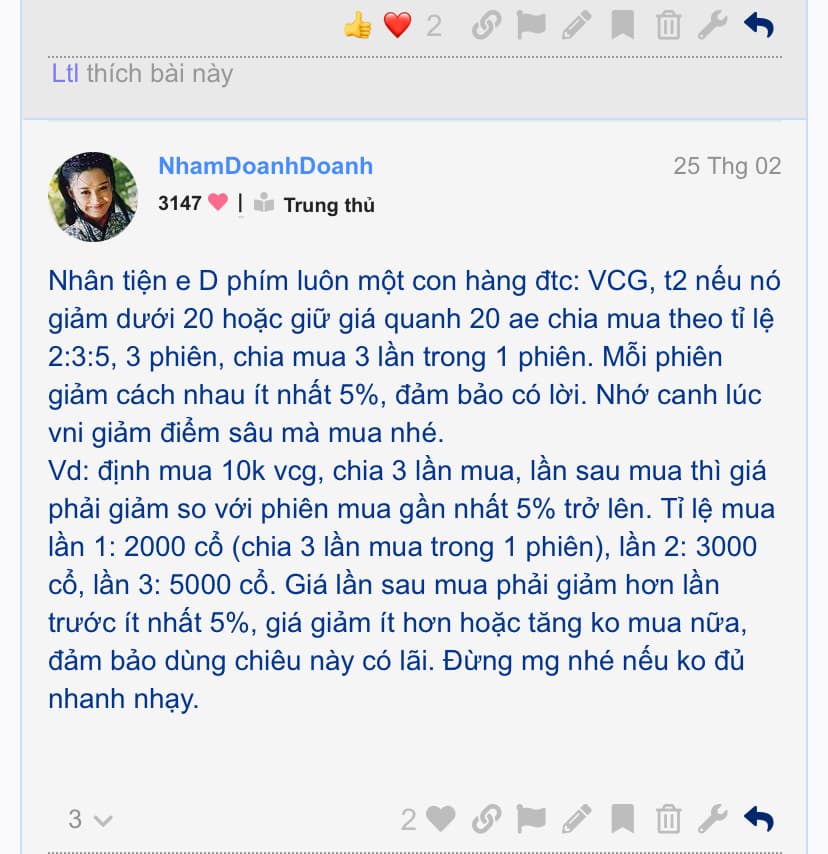Flag NhamDoanhDoanh's post
This screenshot has width=828, height=854.
pyautogui.click(x=531, y=820)
